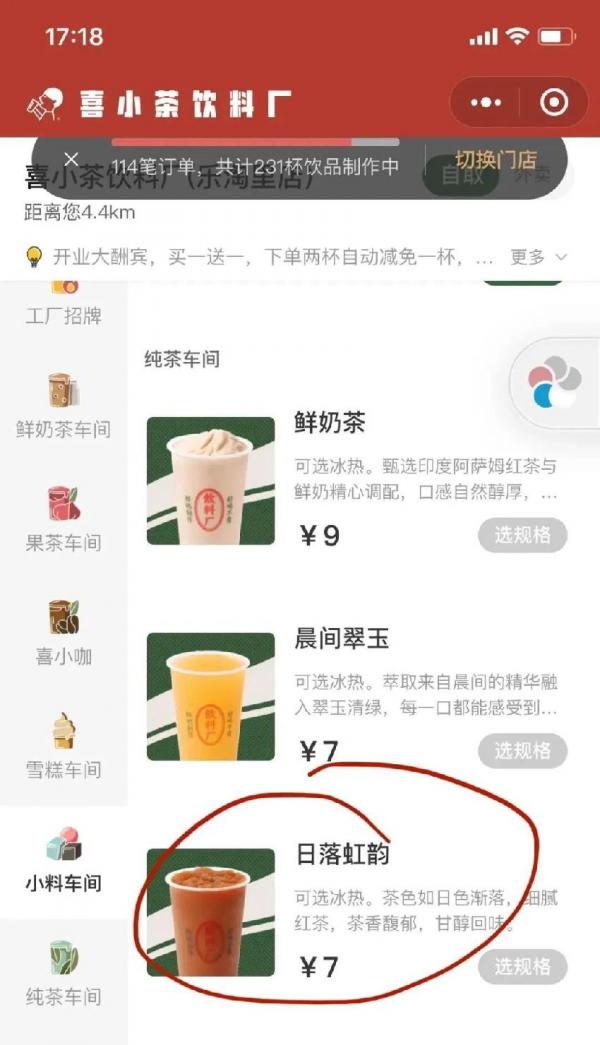
Task: Choose specs for 晨间翠玉
Action: pyautogui.click(x=523, y=751)
